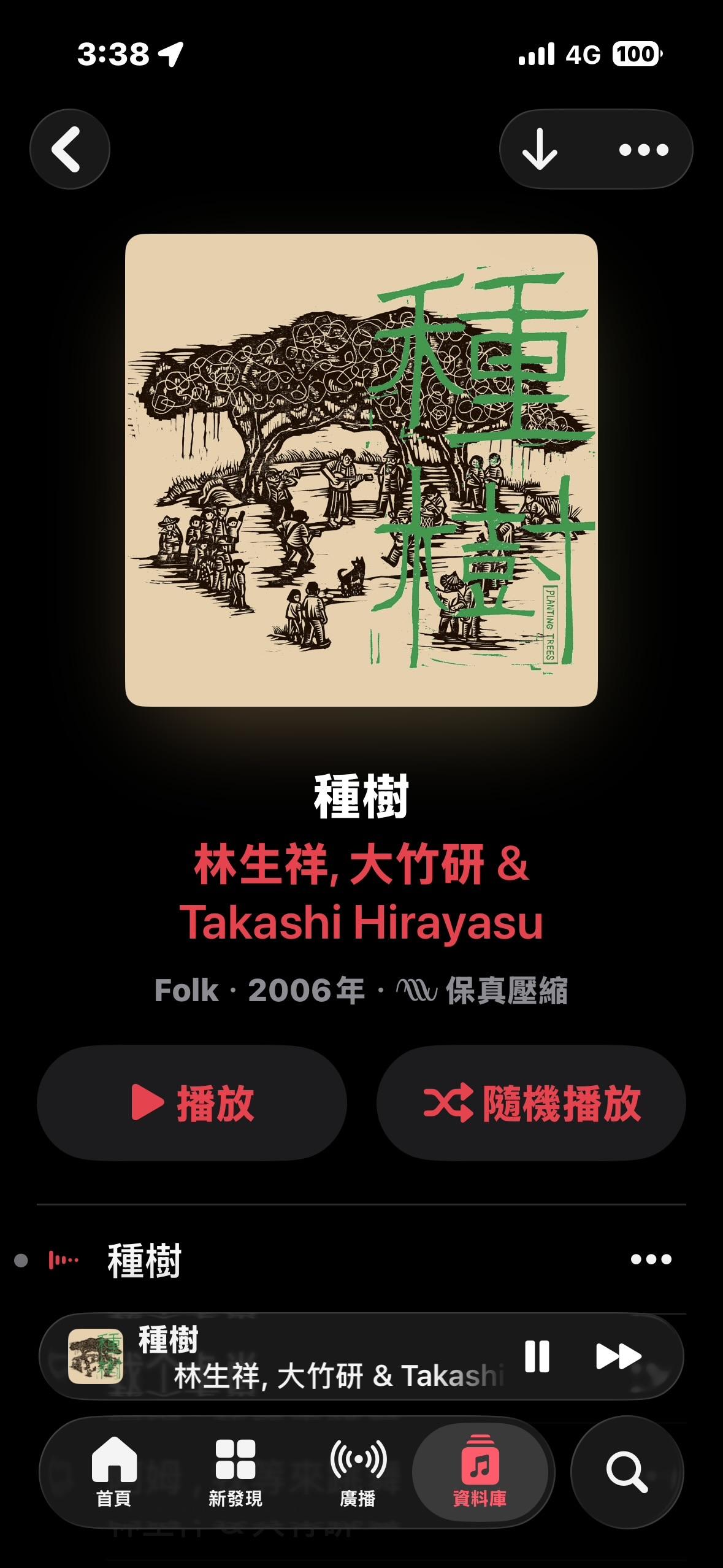Play the album with 播放 button
This screenshot has width=723, height=1568.
(x=192, y=1103)
